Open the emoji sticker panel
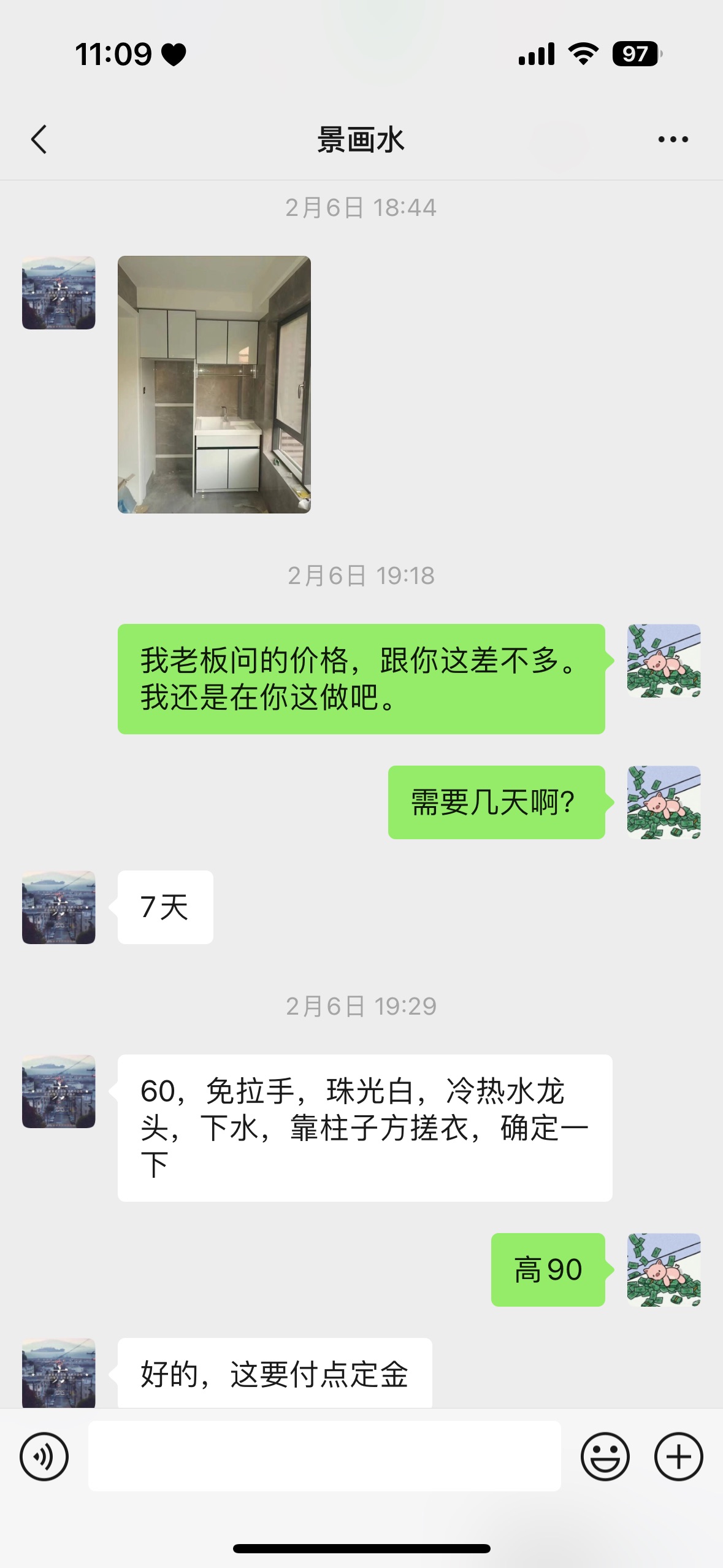Screen dimensions: 723x1568 tap(605, 1456)
